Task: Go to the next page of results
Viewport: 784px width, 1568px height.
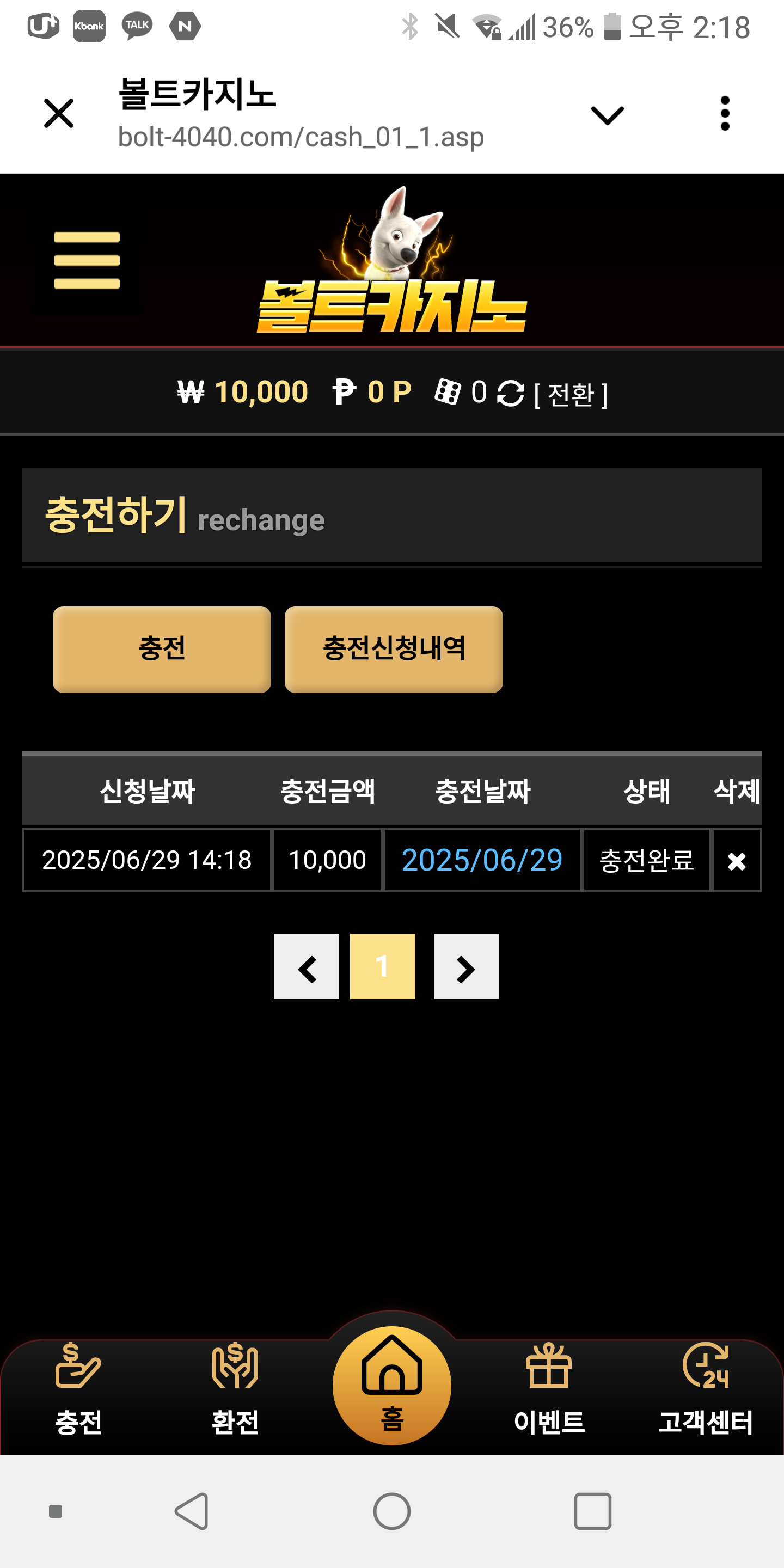Action: pos(466,966)
